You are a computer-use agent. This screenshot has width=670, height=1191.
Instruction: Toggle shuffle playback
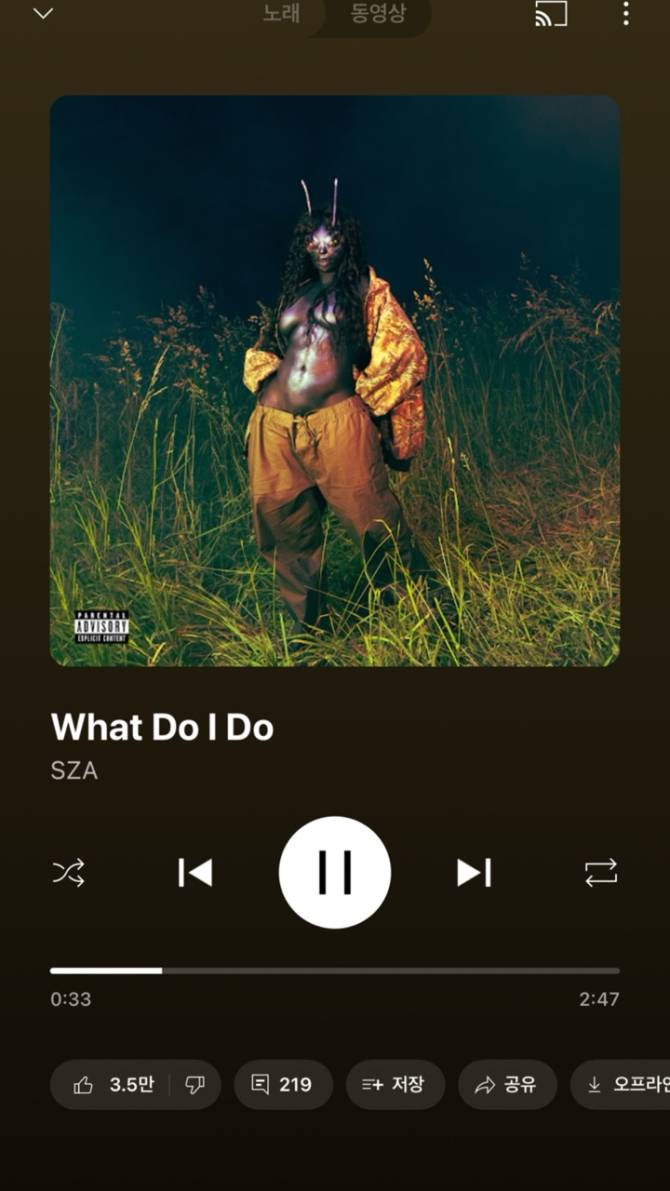[69, 873]
